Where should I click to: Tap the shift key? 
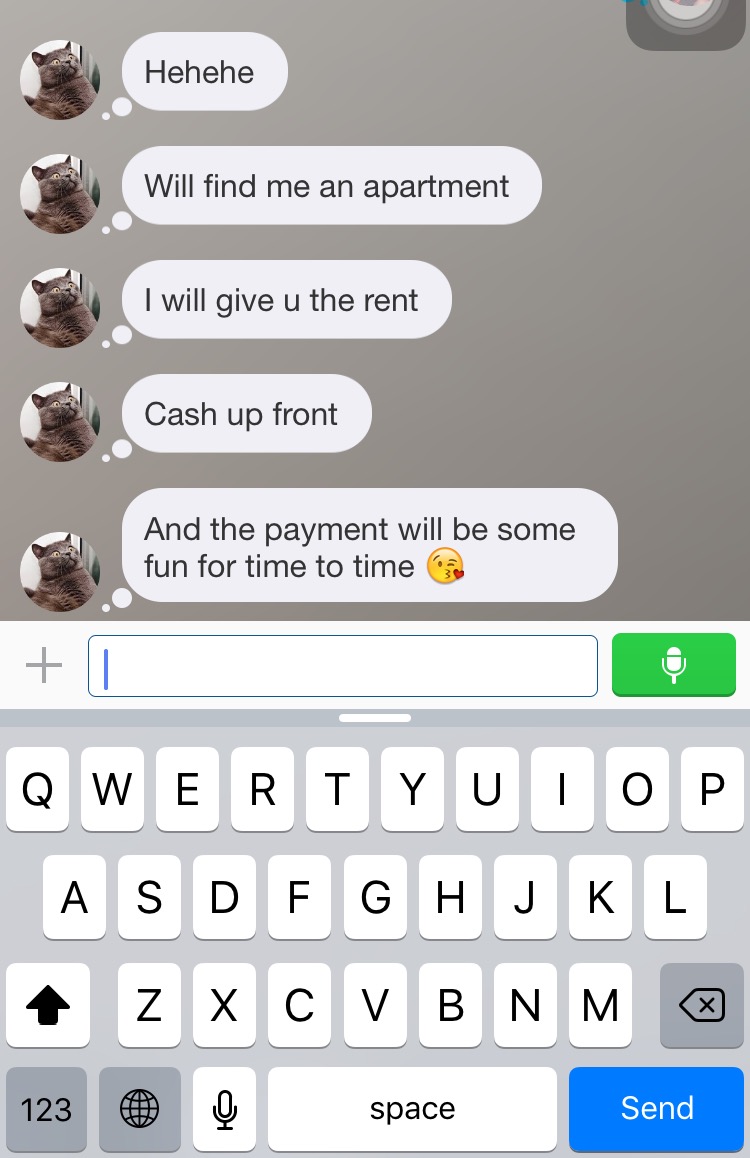47,1006
